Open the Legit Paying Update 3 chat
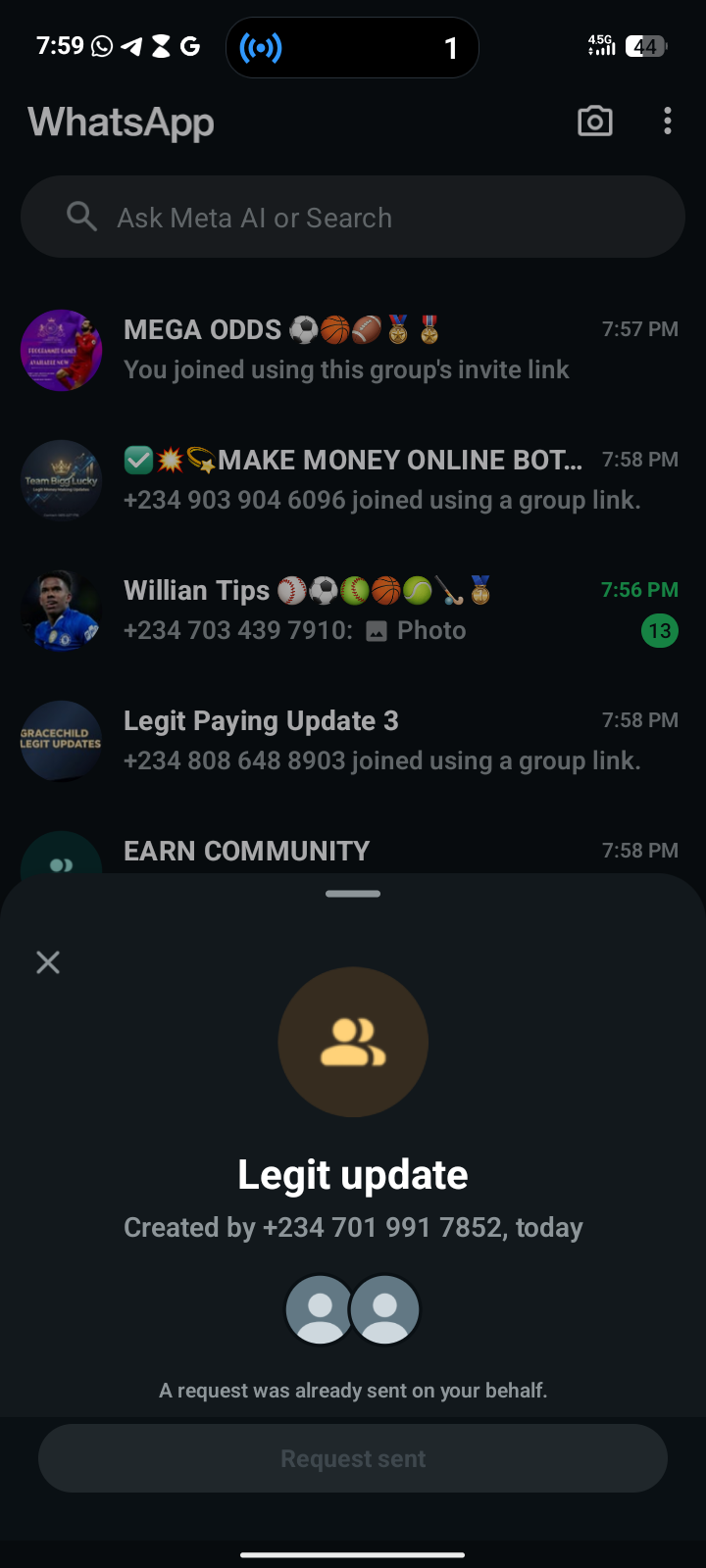The image size is (706, 1568). (353, 741)
